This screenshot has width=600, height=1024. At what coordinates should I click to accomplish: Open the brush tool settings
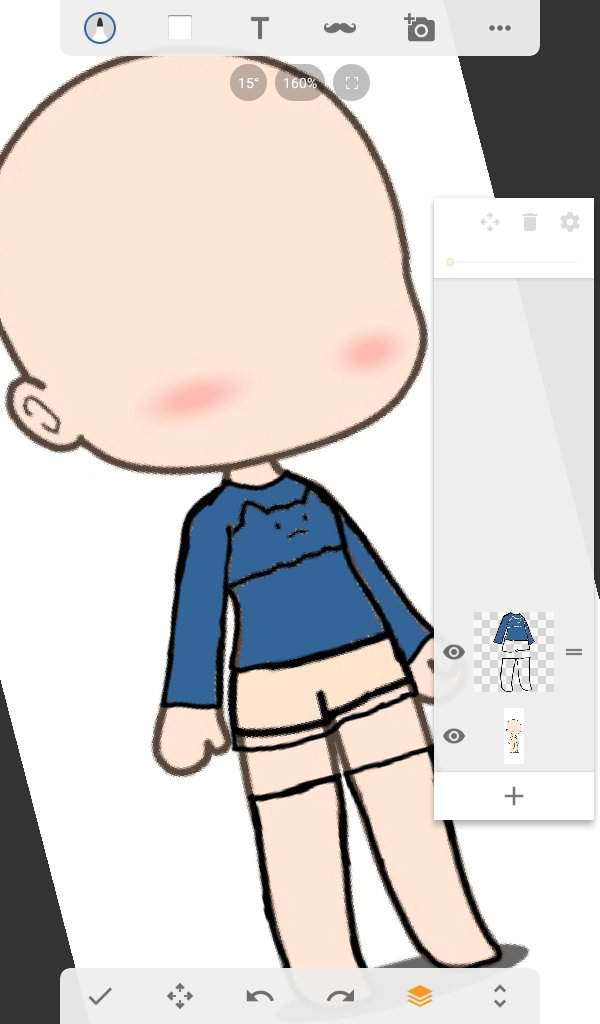point(100,28)
